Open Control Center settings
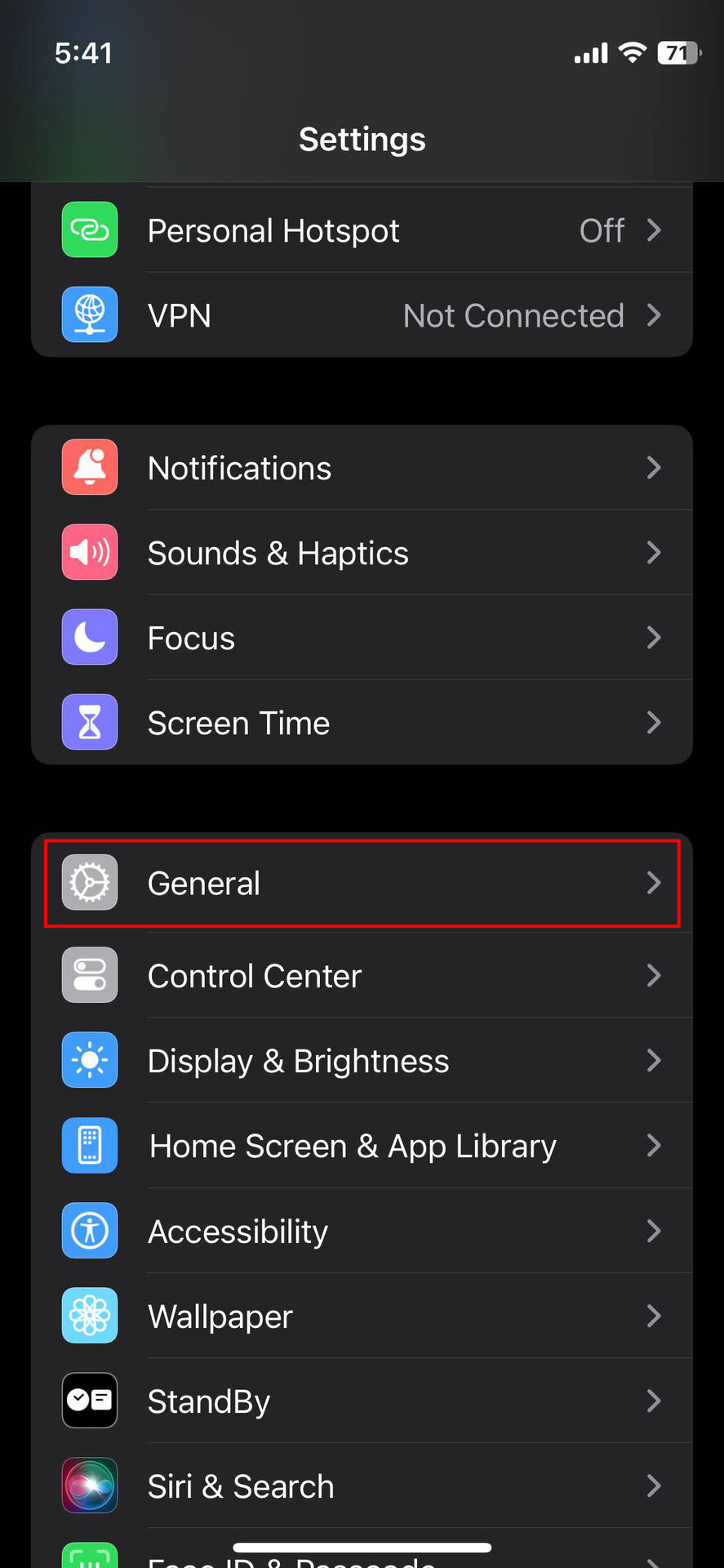Viewport: 724px width, 1568px height. [x=362, y=976]
